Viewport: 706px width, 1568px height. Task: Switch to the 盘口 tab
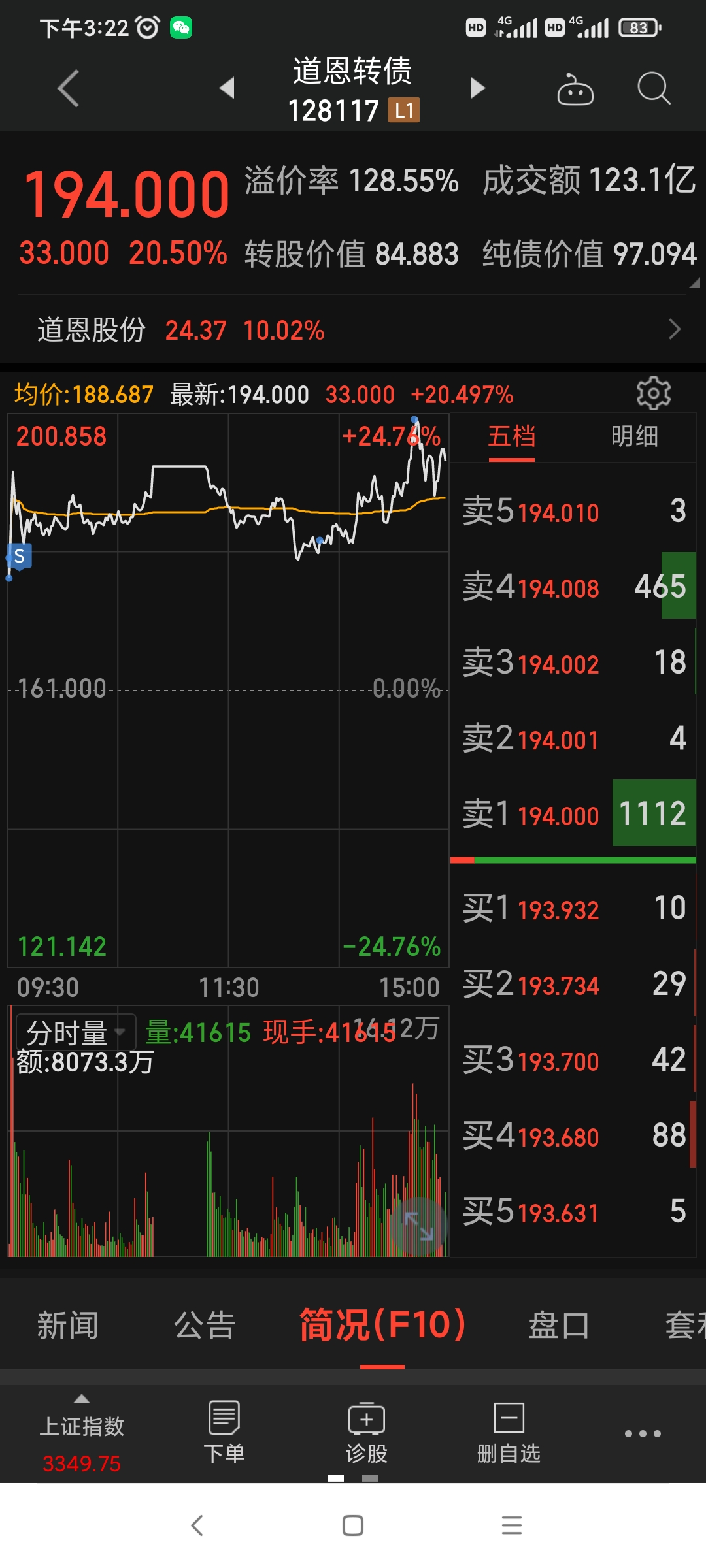pos(559,1326)
